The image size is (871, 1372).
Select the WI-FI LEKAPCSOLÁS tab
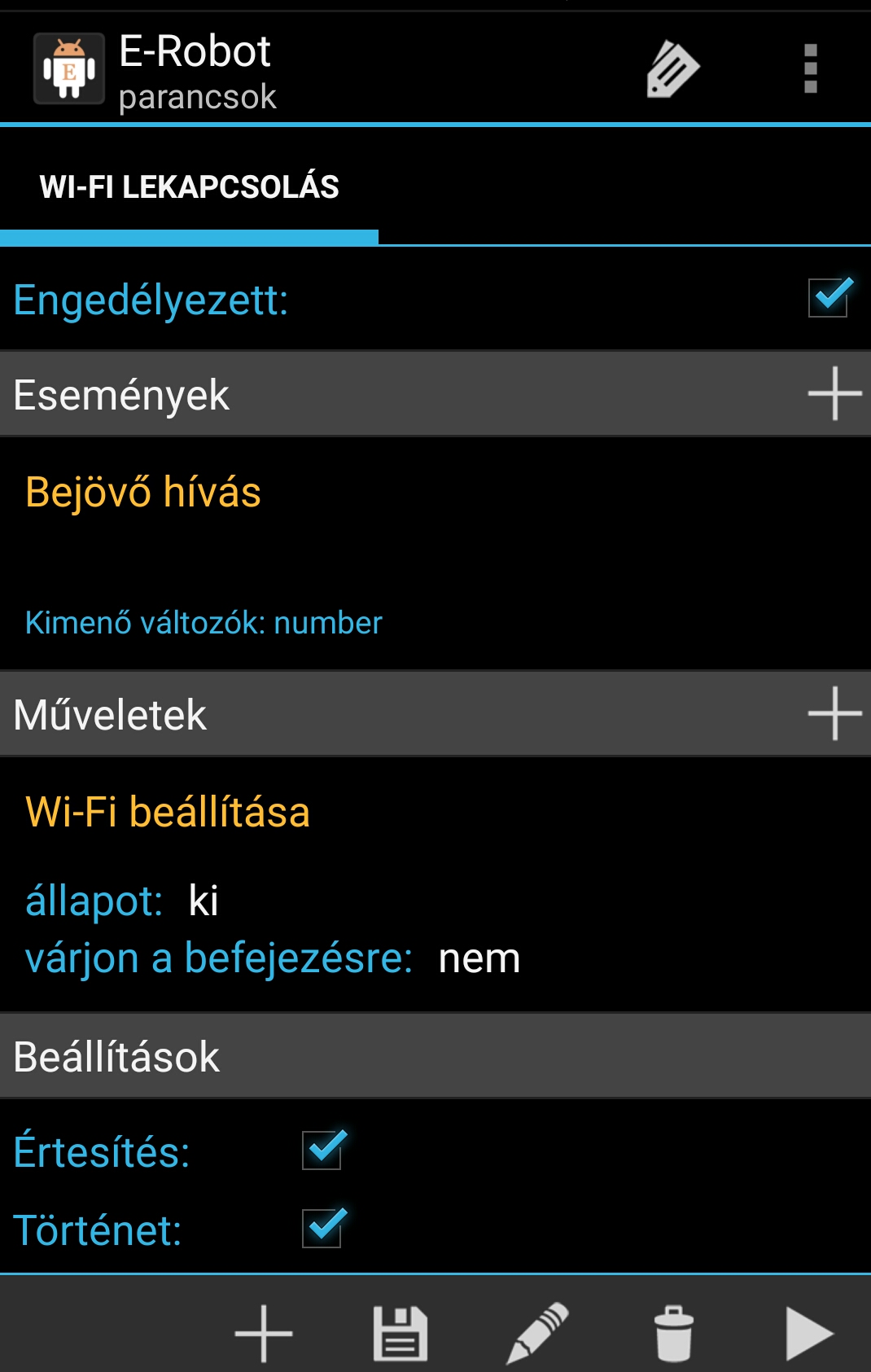coord(189,187)
